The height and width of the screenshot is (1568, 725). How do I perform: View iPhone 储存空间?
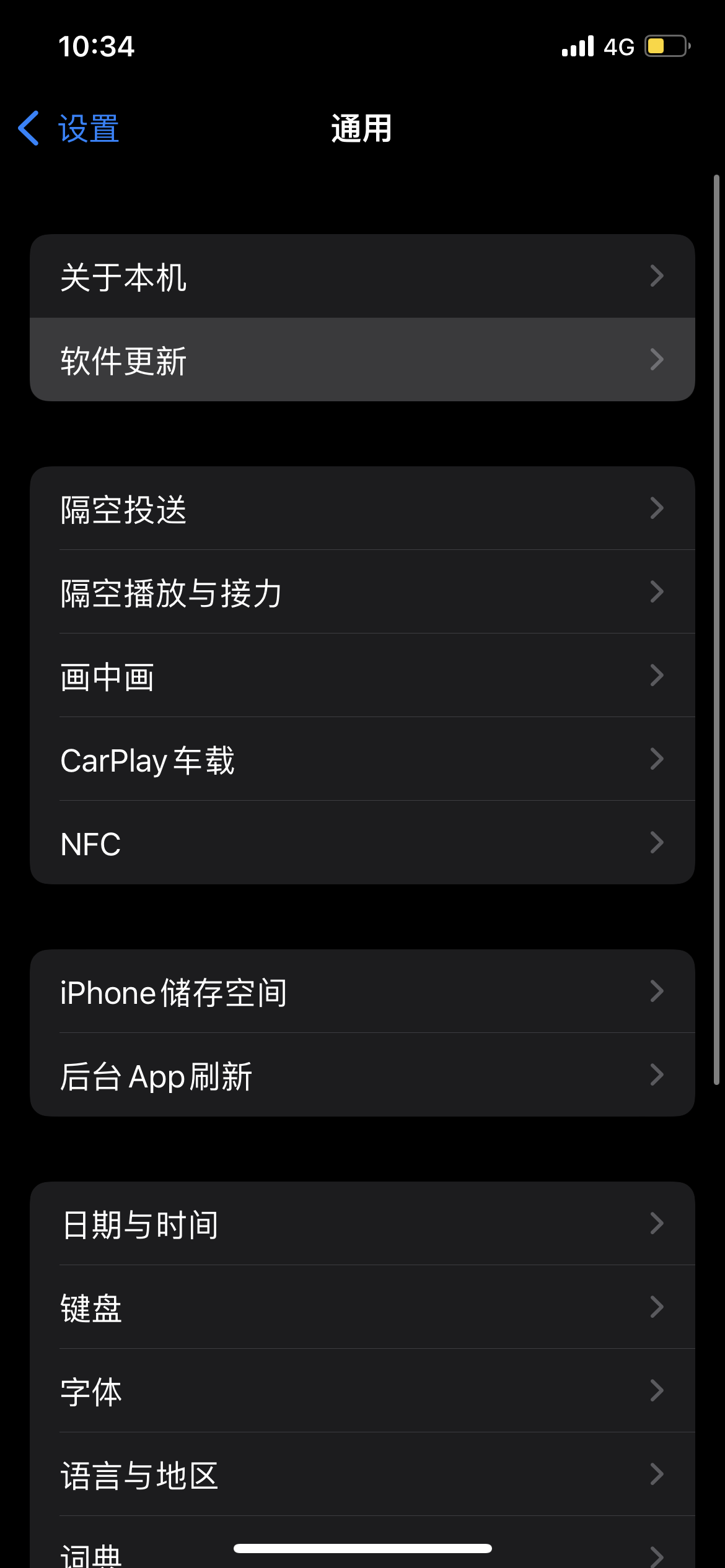tap(362, 991)
